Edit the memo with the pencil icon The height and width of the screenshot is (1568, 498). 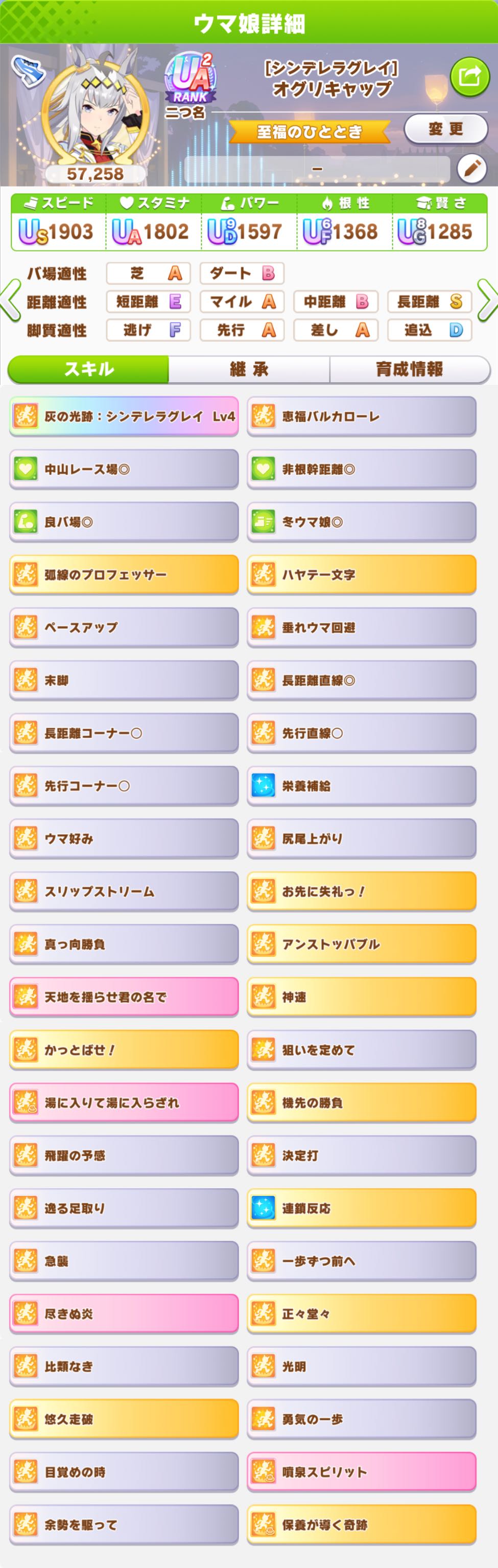pyautogui.click(x=471, y=169)
